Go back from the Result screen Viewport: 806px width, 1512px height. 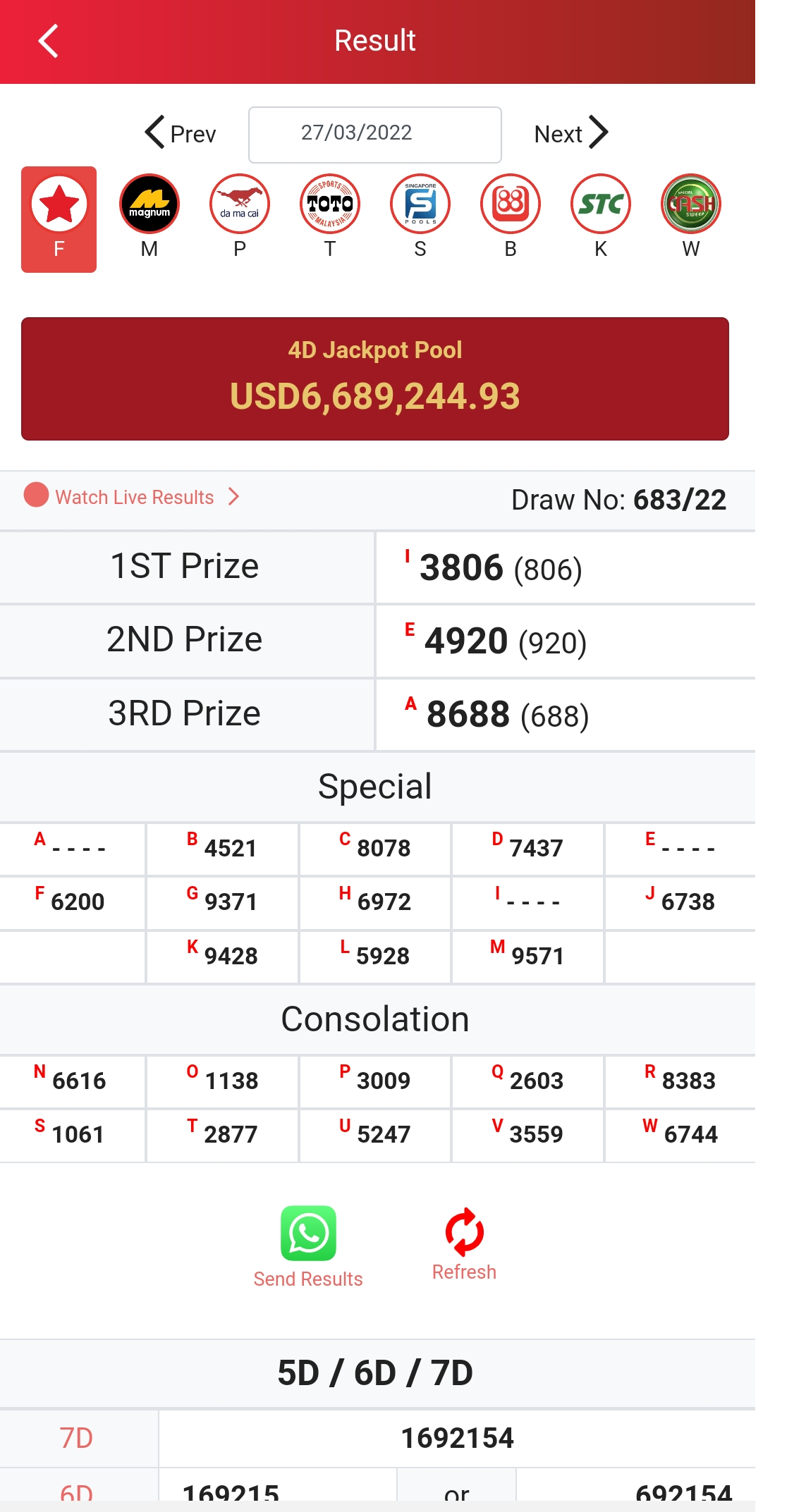pos(48,41)
